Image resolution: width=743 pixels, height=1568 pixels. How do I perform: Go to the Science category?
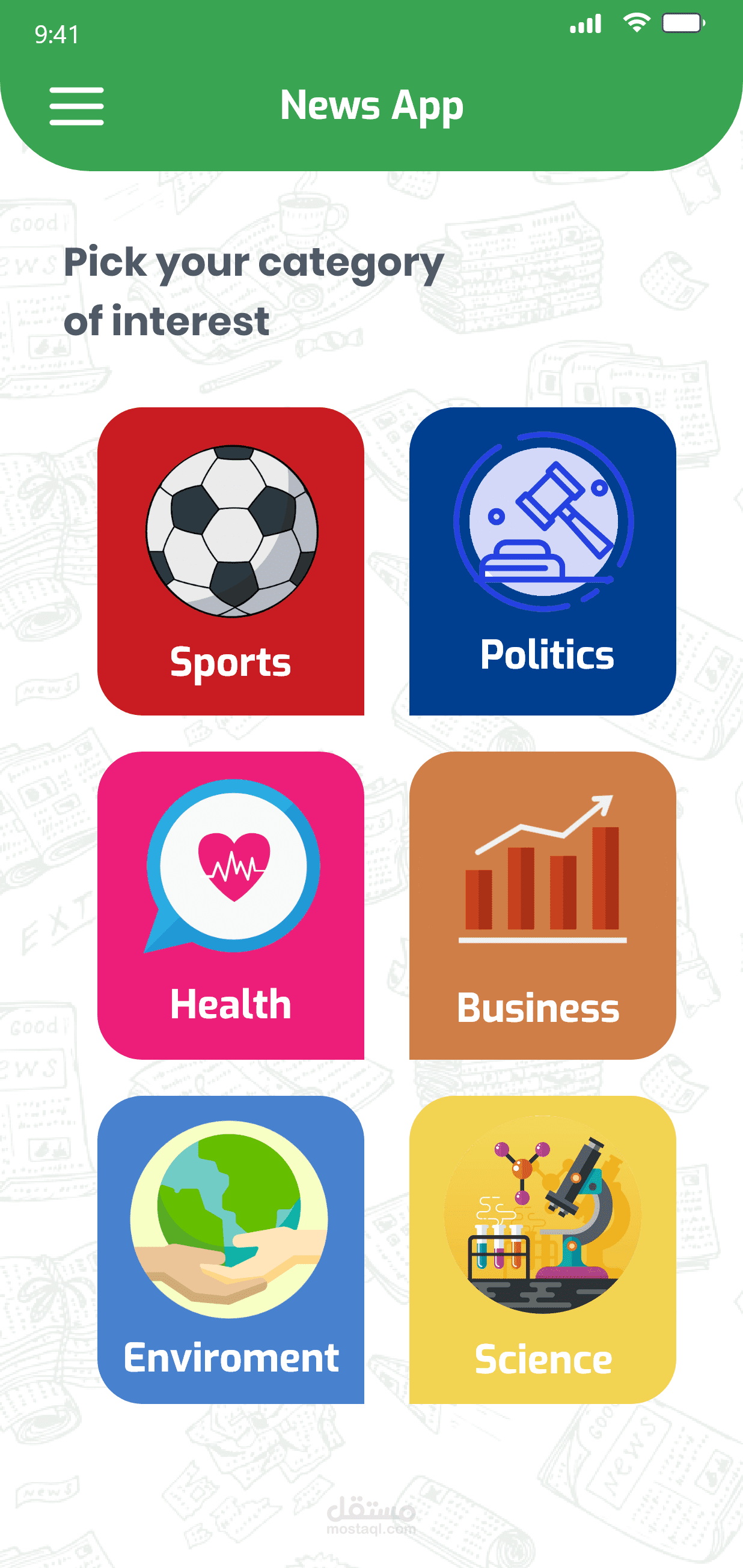click(542, 1250)
